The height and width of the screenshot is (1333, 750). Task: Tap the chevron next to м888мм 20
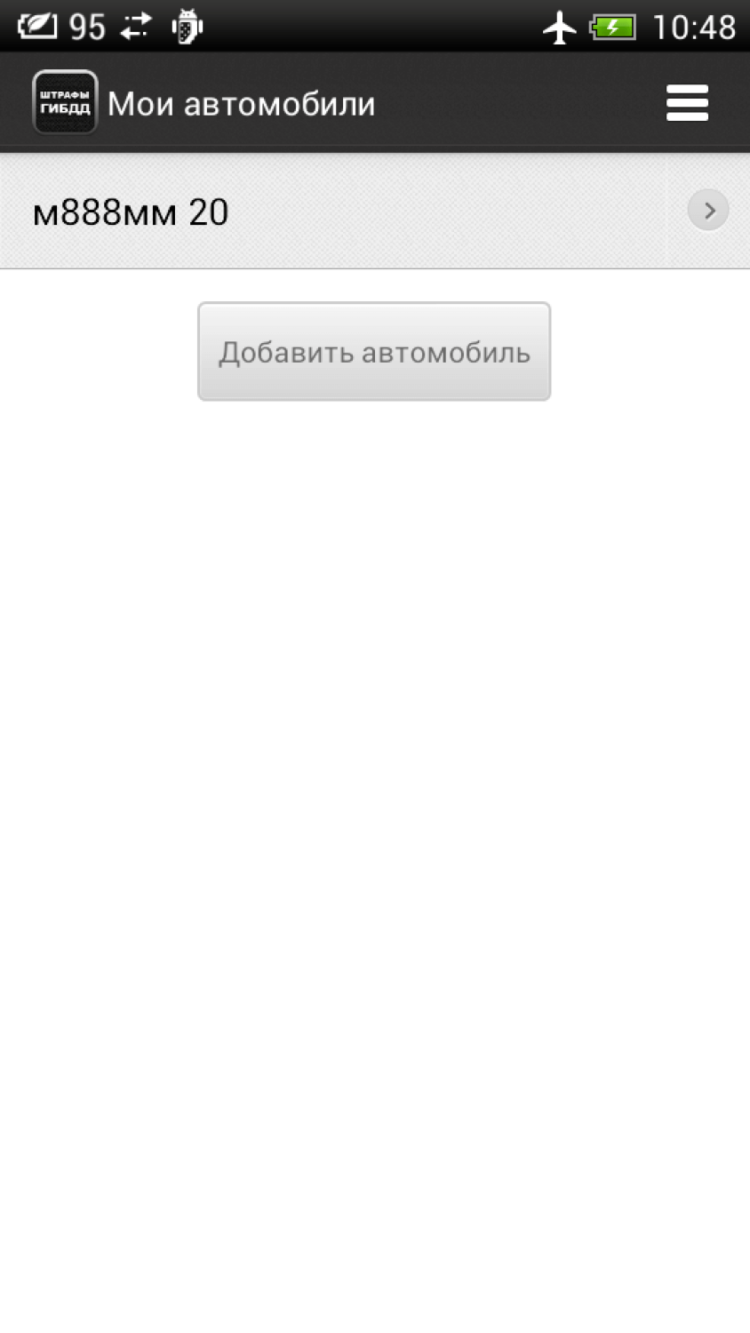coord(708,211)
